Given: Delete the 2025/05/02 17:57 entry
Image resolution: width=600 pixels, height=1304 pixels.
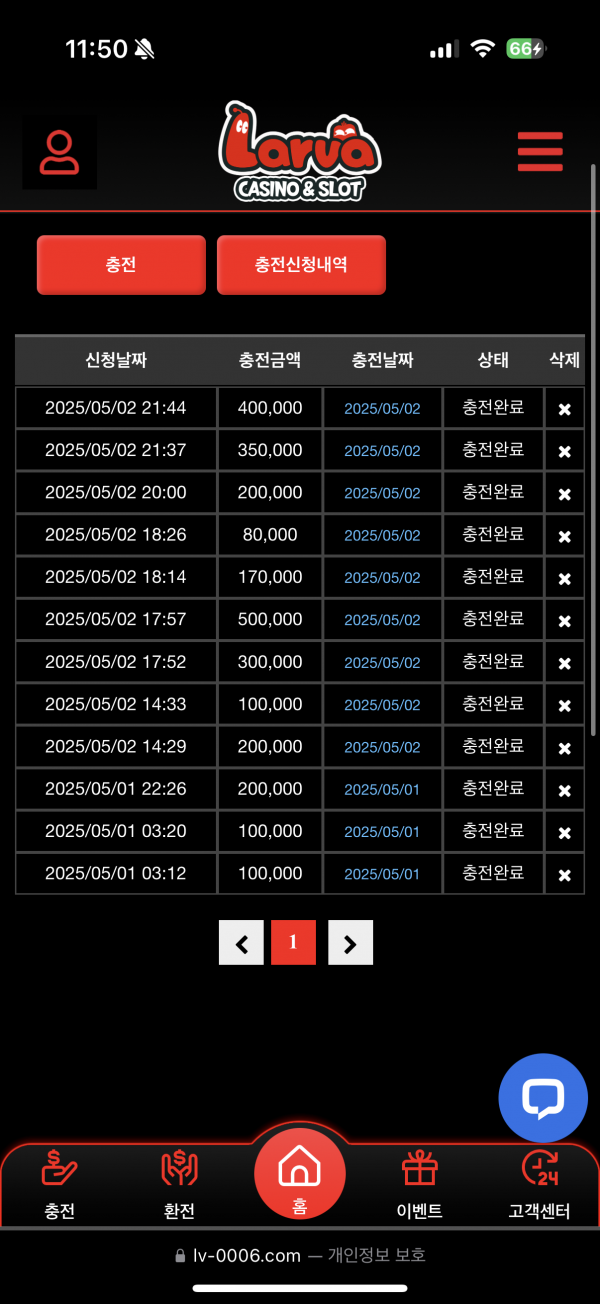Looking at the screenshot, I should (564, 620).
